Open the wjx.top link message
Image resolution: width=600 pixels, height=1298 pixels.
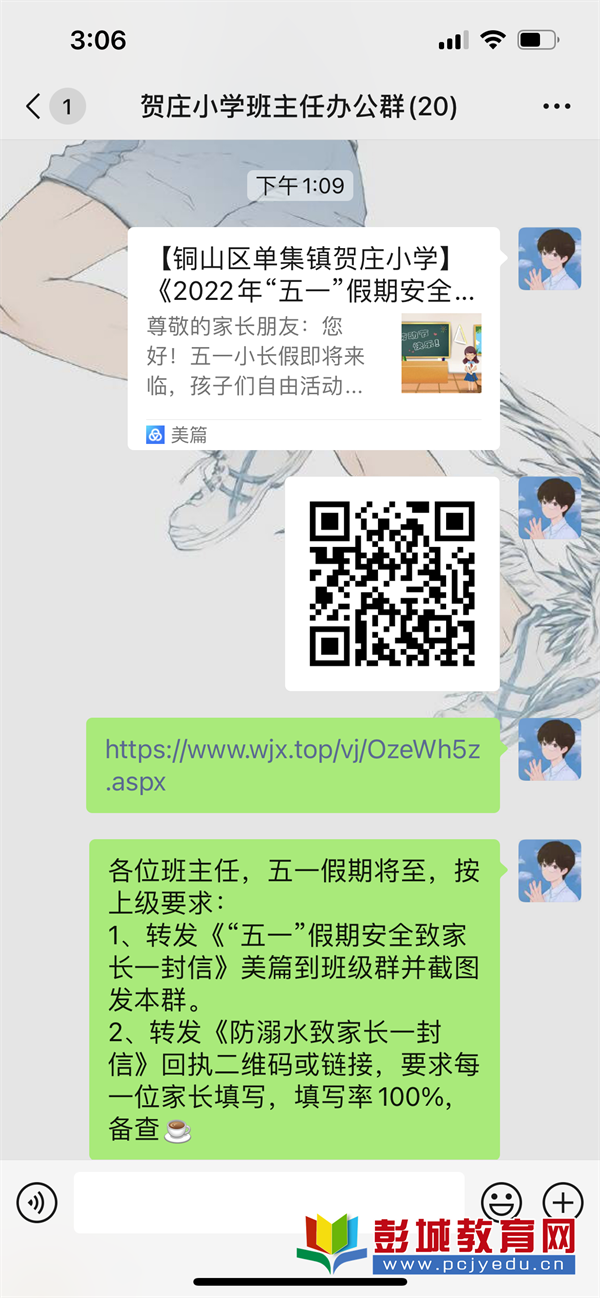pos(292,765)
